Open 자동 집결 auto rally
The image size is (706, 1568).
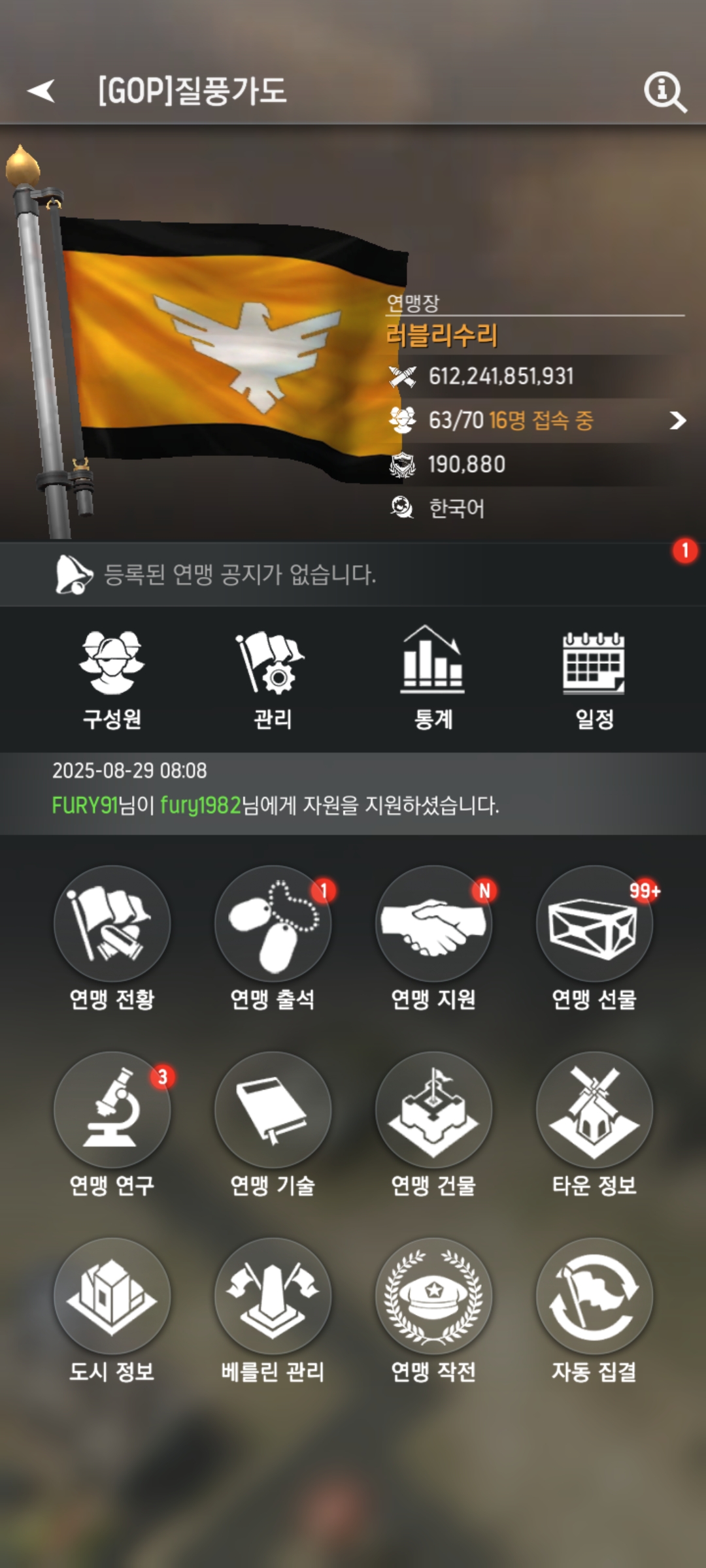point(594,1296)
